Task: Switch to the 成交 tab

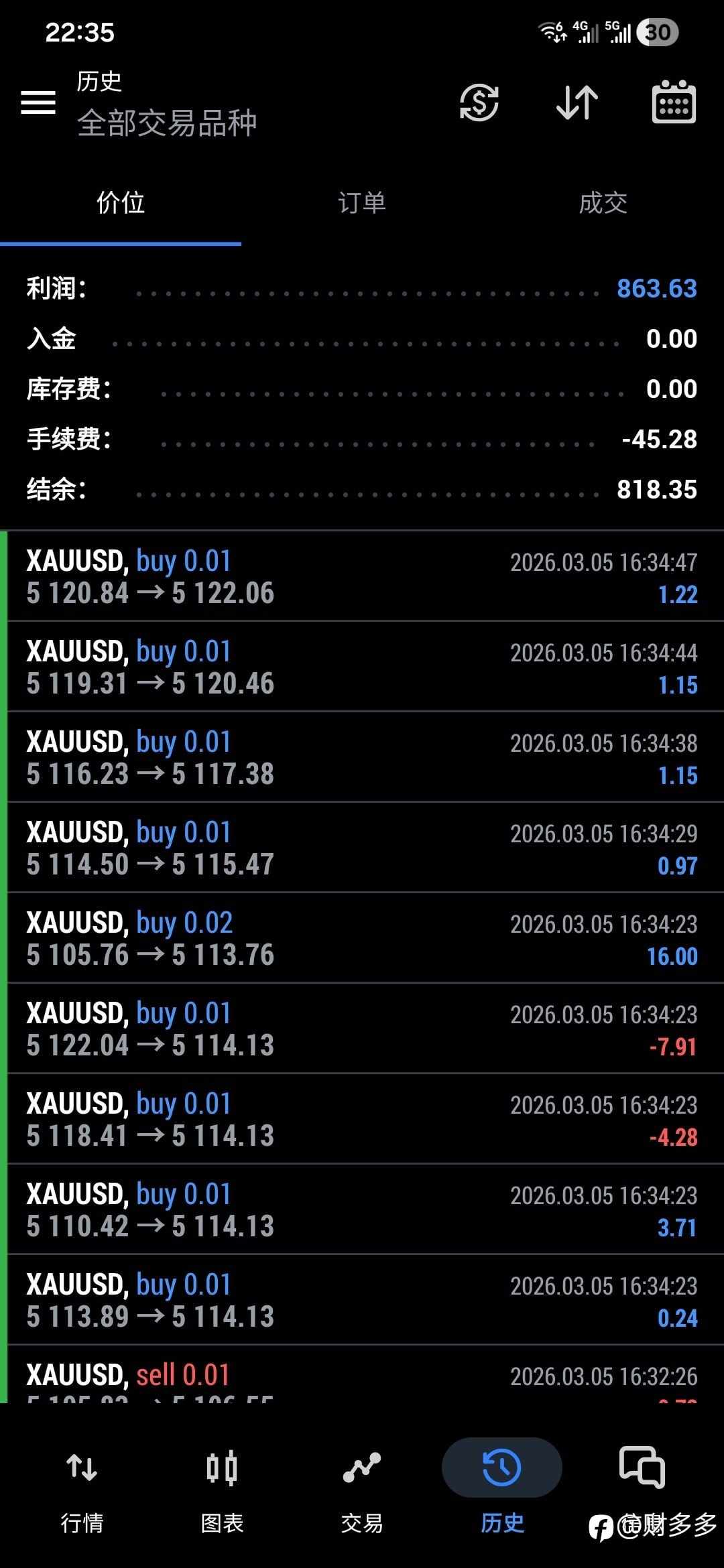Action: coord(603,203)
